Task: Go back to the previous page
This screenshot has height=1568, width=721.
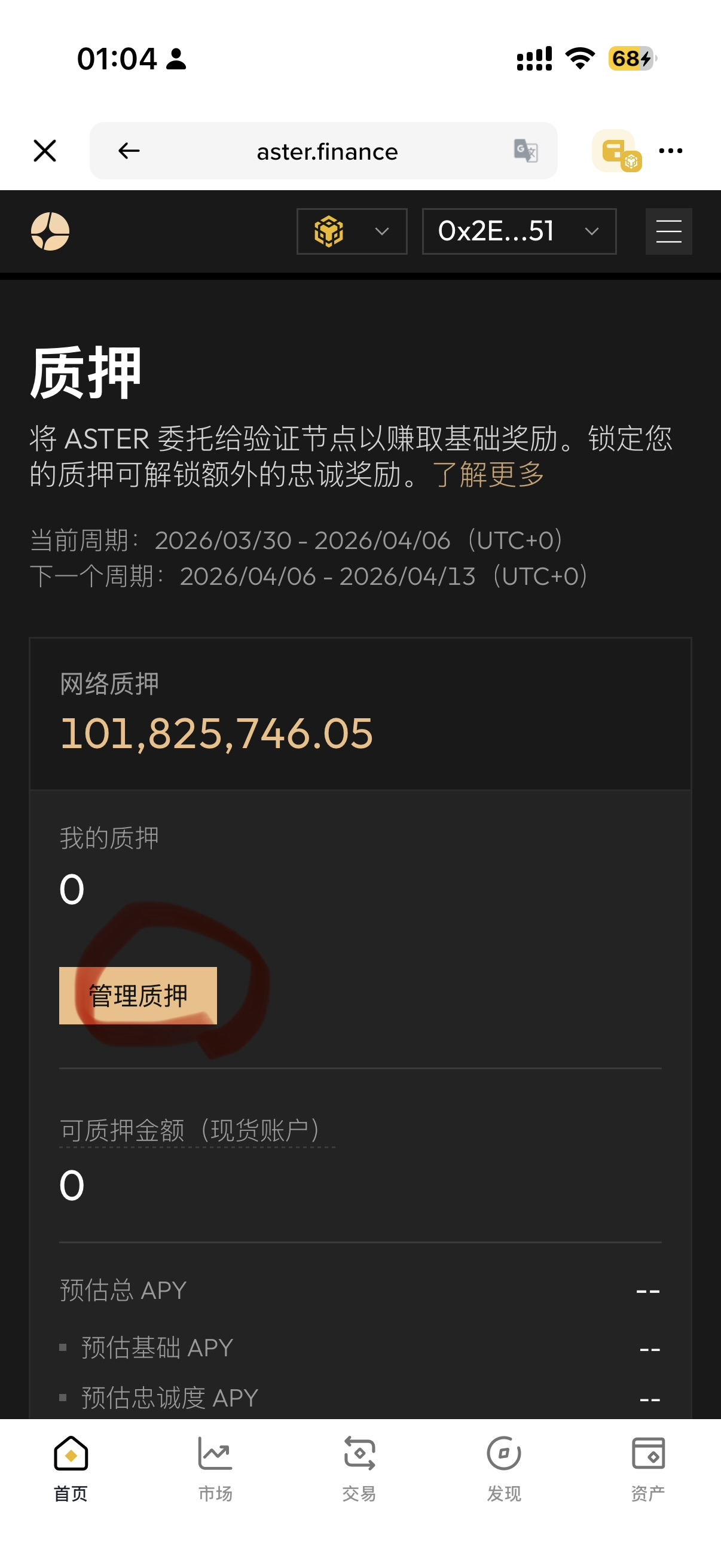Action: [129, 150]
